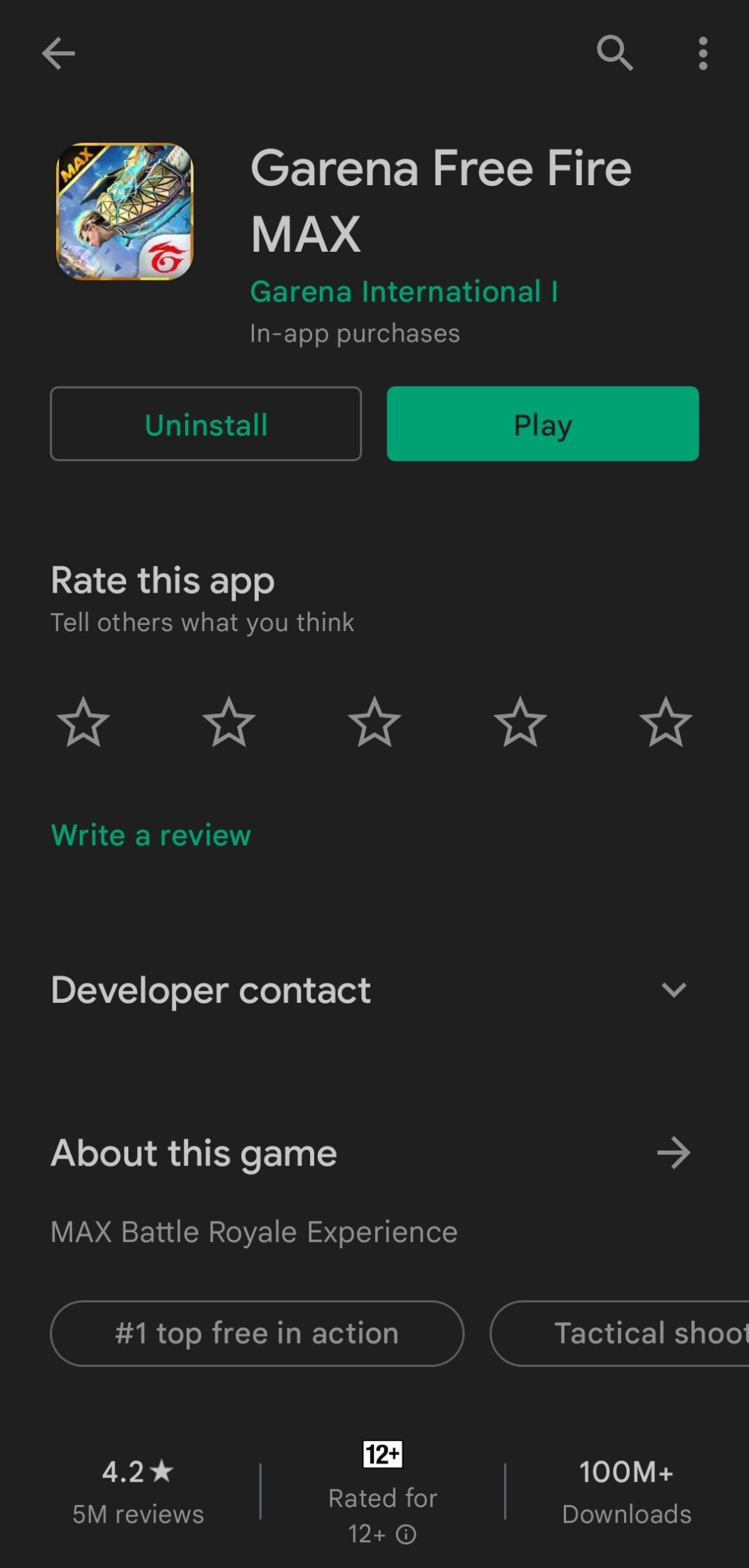The image size is (749, 1568).
Task: Rate the app five stars
Action: (665, 722)
